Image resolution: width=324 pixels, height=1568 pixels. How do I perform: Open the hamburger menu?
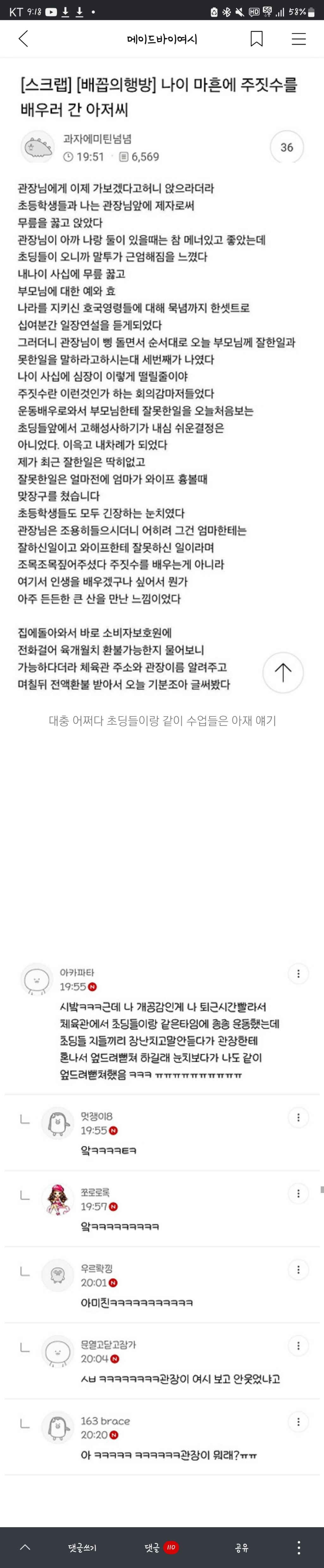pos(298,39)
